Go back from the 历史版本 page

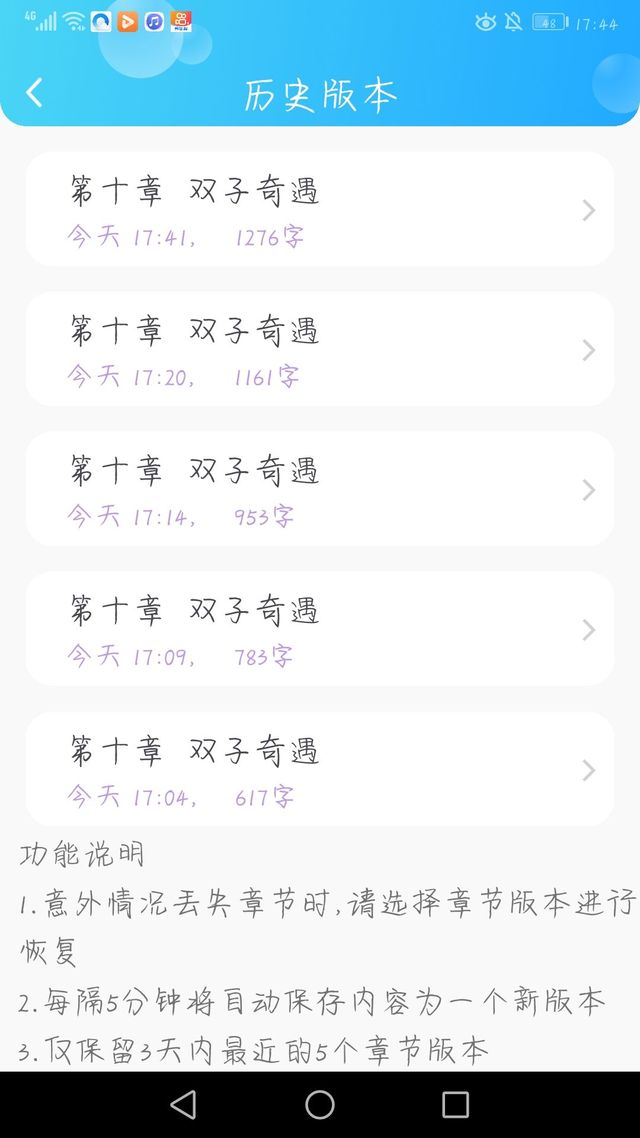34,93
